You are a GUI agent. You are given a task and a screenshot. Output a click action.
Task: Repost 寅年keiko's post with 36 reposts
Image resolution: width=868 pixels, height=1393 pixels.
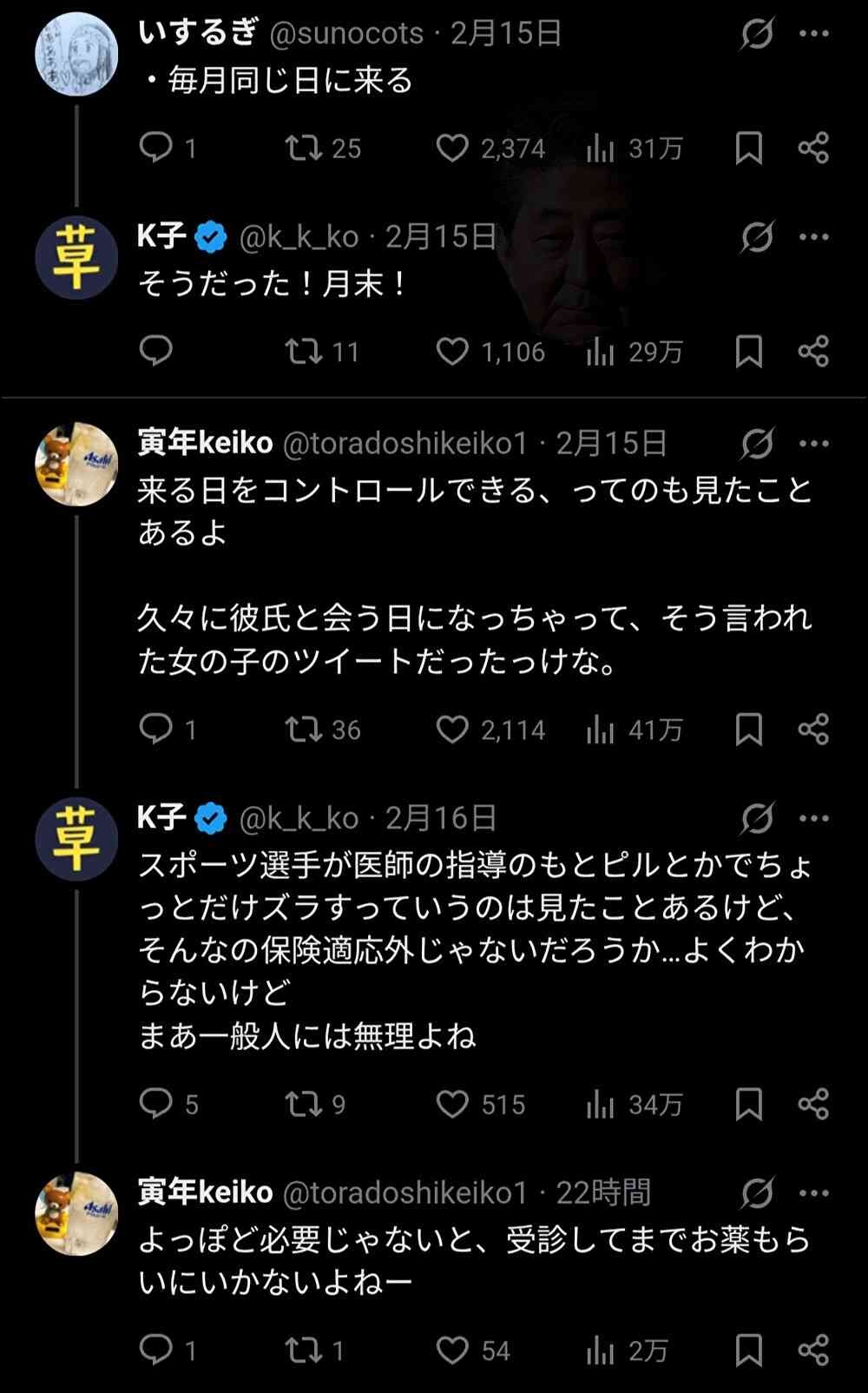tap(303, 730)
